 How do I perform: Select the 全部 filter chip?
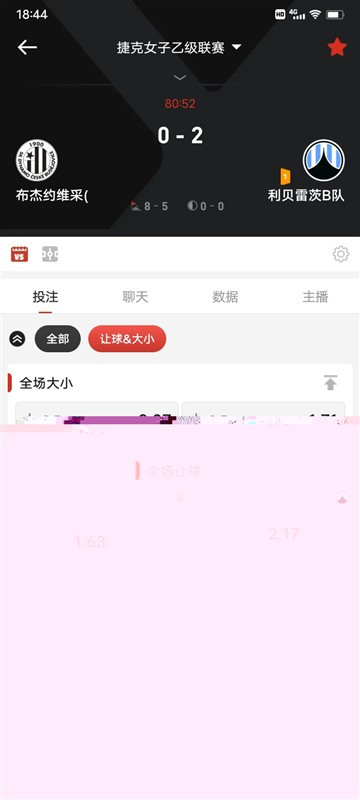click(x=58, y=339)
